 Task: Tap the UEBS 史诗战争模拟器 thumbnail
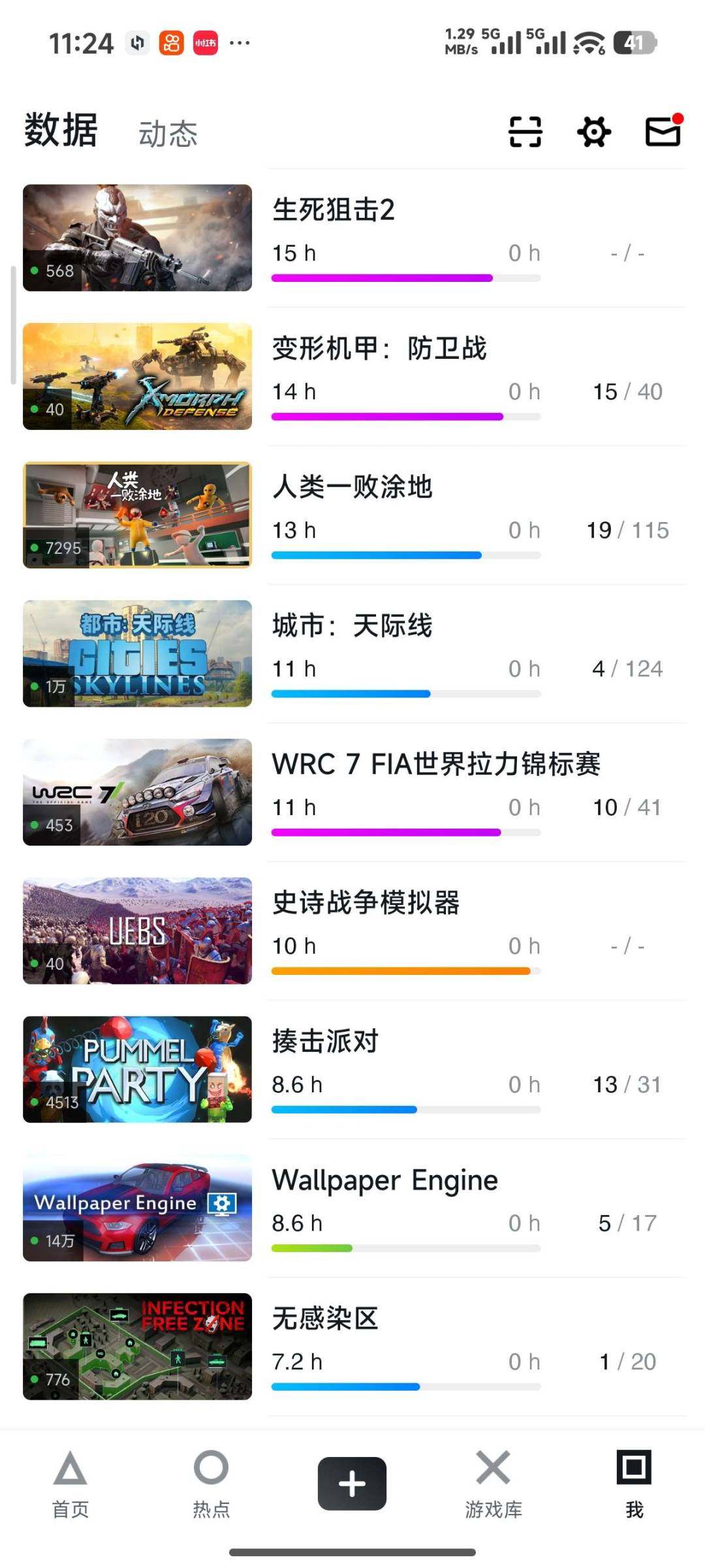tap(137, 930)
